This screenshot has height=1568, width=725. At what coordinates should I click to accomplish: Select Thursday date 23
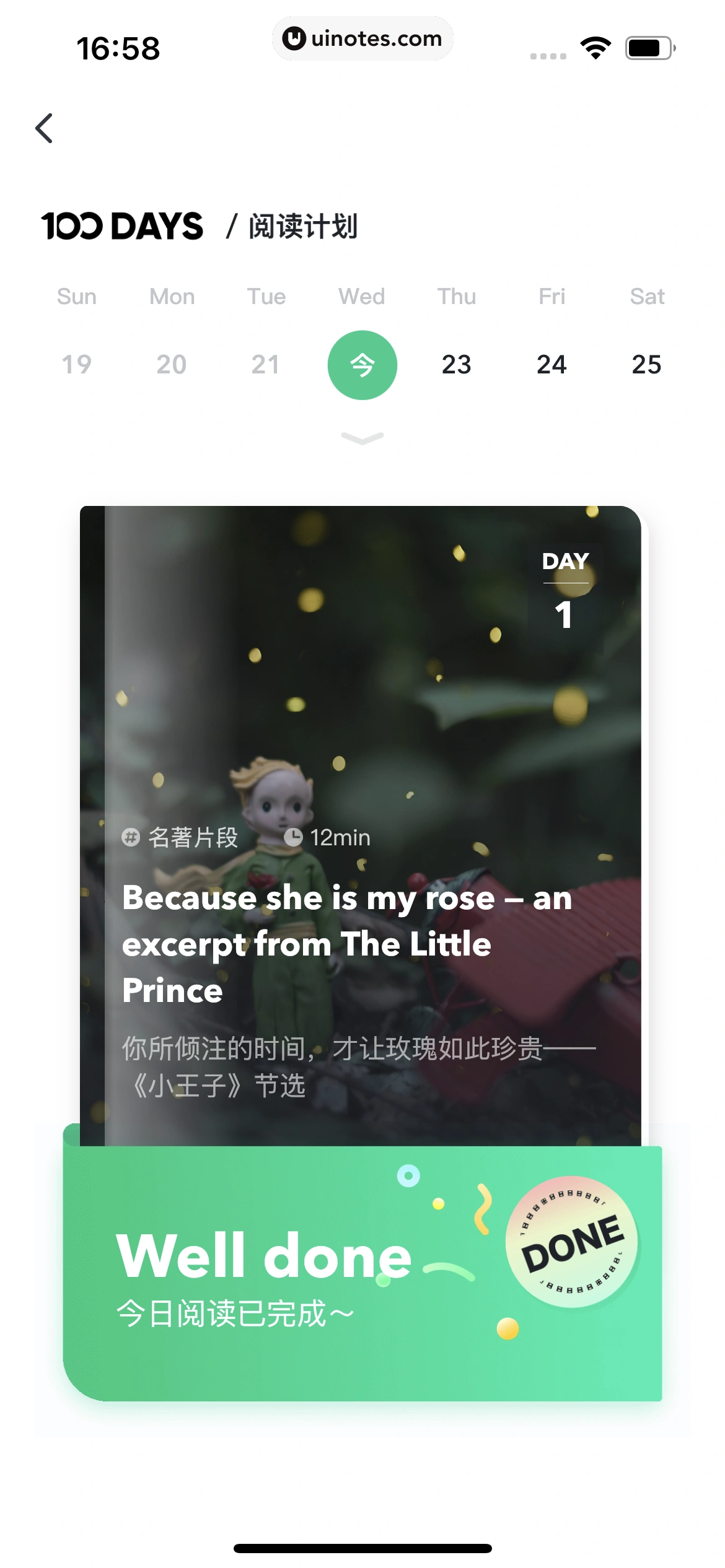pos(456,365)
